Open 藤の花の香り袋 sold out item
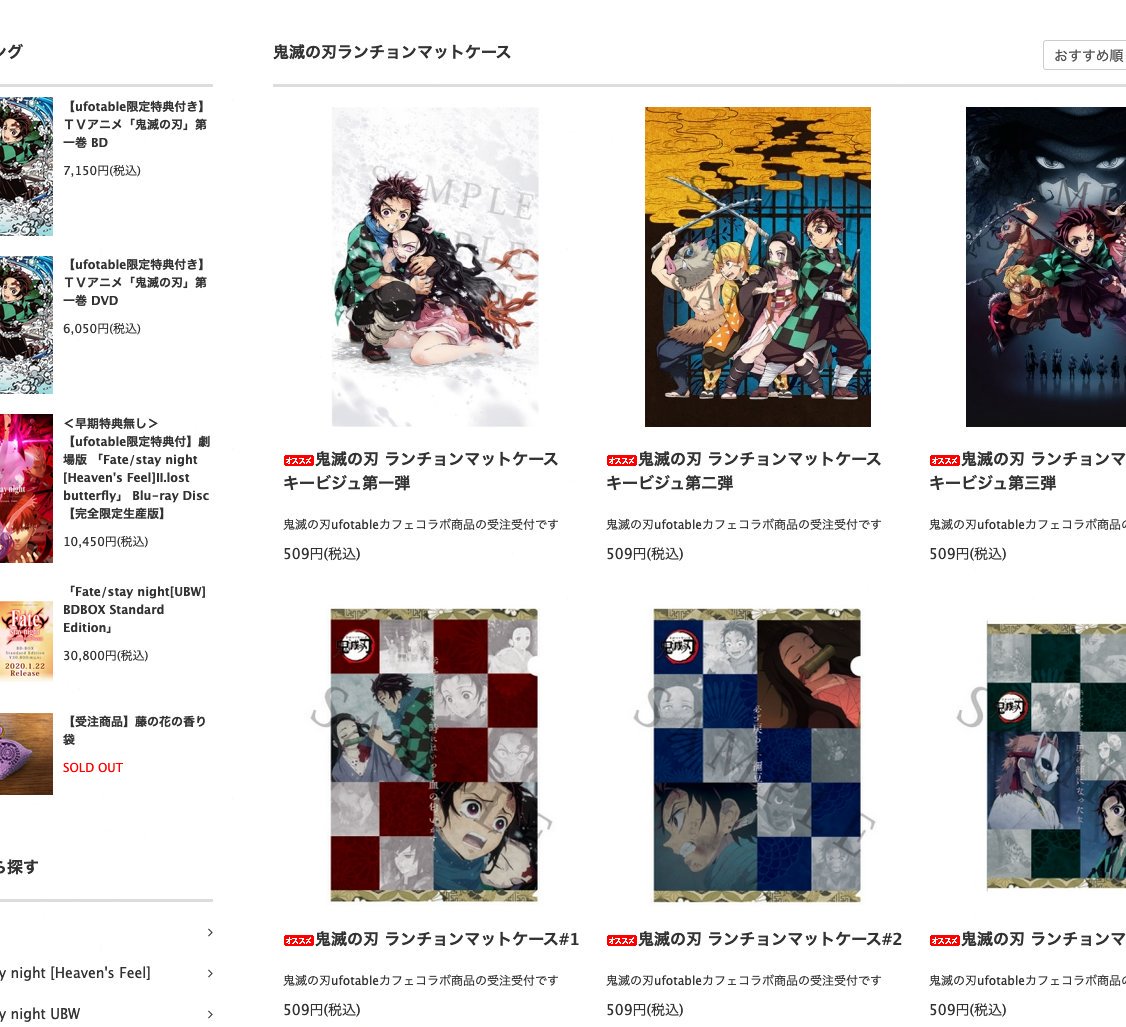 point(134,730)
